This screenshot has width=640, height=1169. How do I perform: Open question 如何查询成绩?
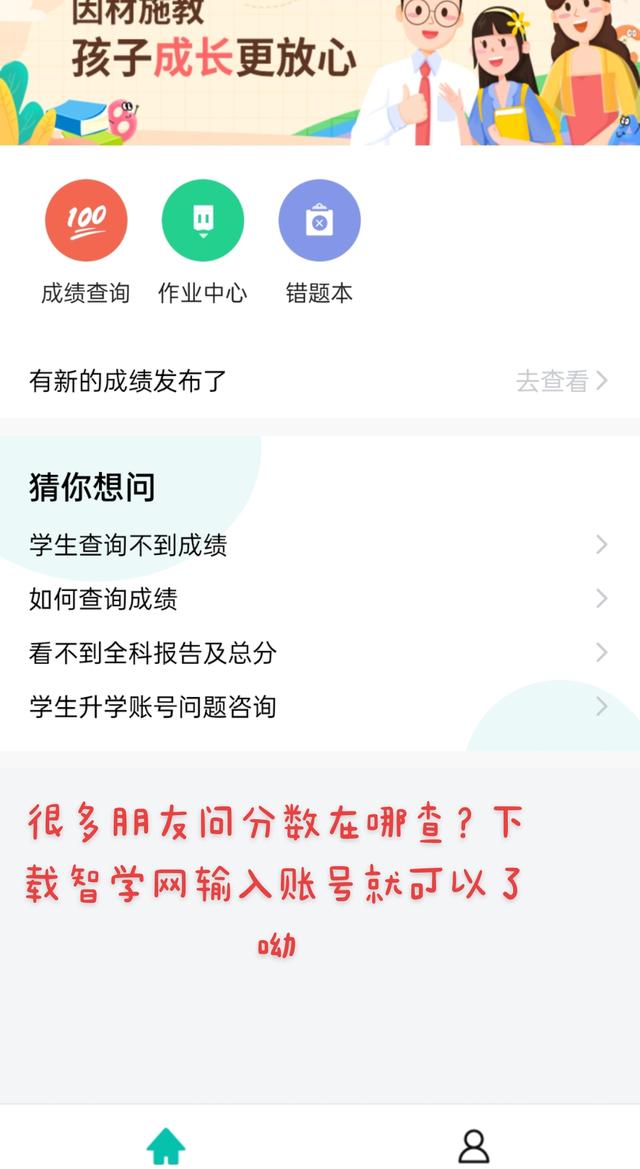(x=318, y=599)
